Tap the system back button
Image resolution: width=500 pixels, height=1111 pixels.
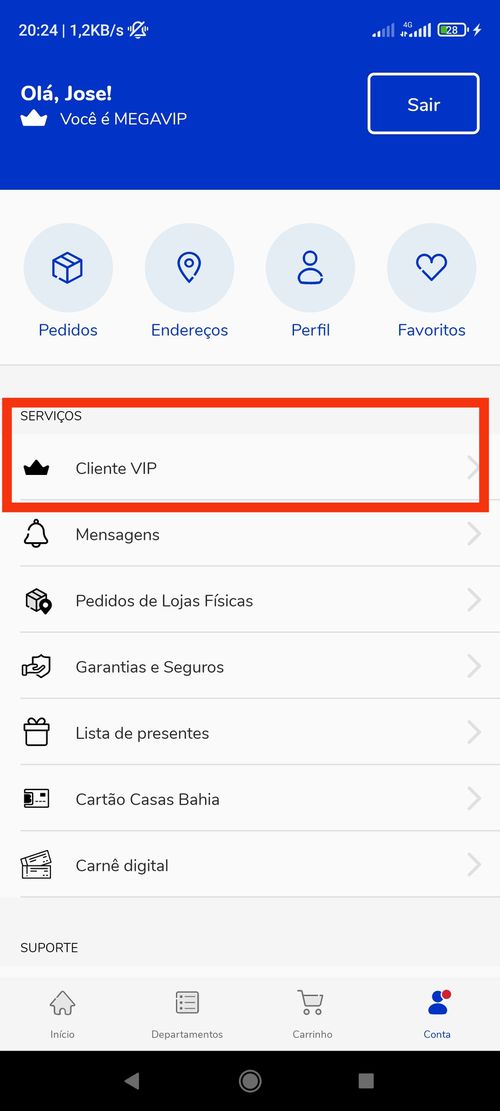click(132, 1081)
